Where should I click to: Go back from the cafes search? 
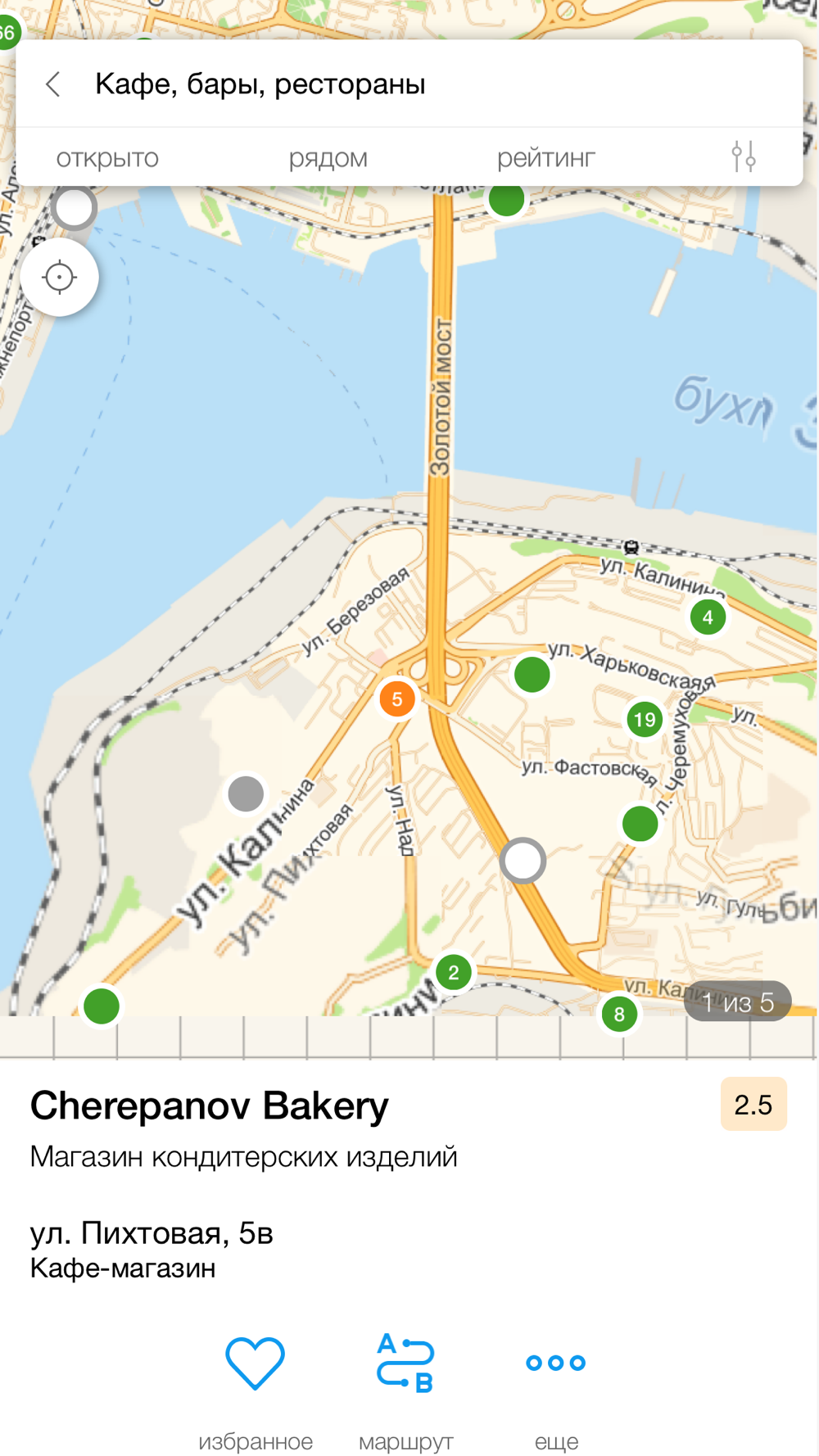click(x=53, y=84)
